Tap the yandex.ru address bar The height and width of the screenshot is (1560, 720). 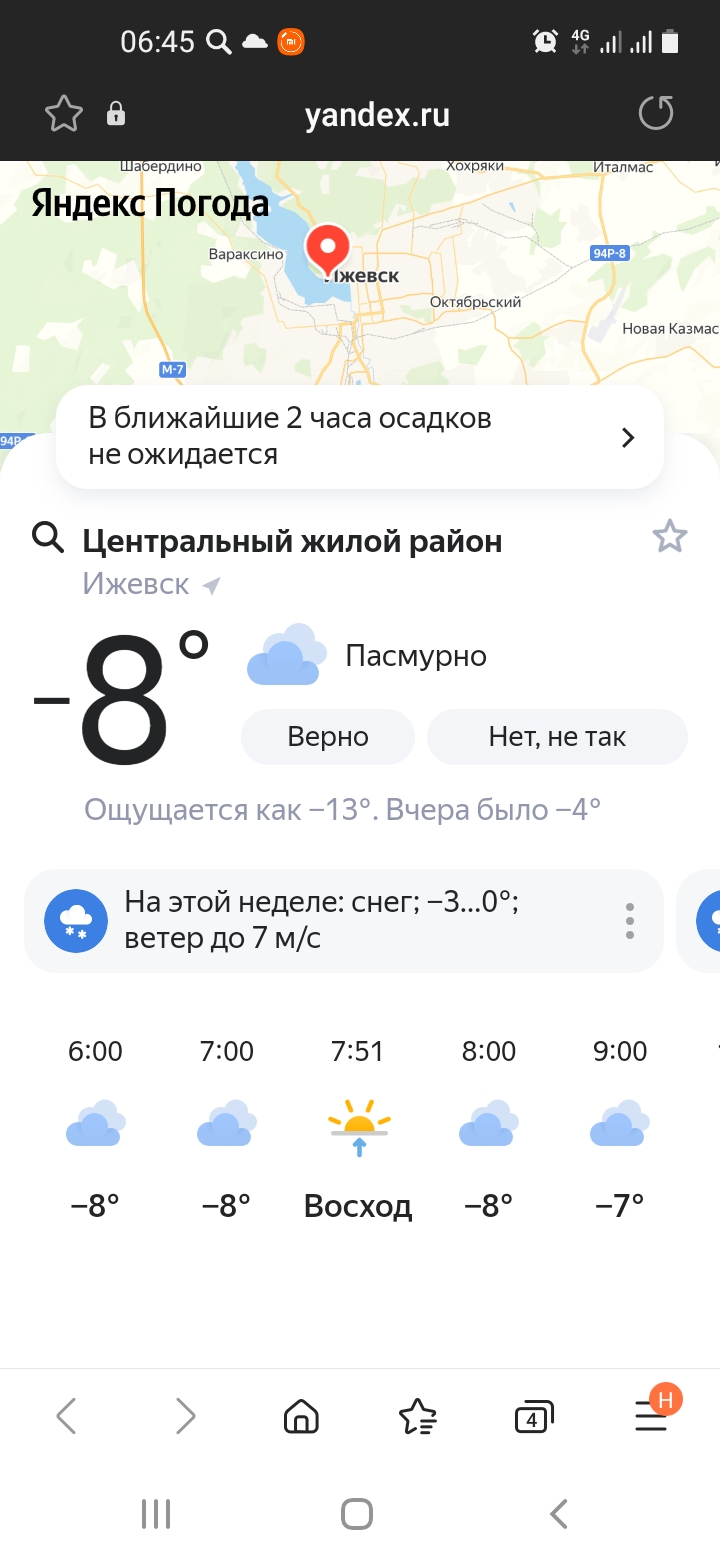[x=377, y=115]
